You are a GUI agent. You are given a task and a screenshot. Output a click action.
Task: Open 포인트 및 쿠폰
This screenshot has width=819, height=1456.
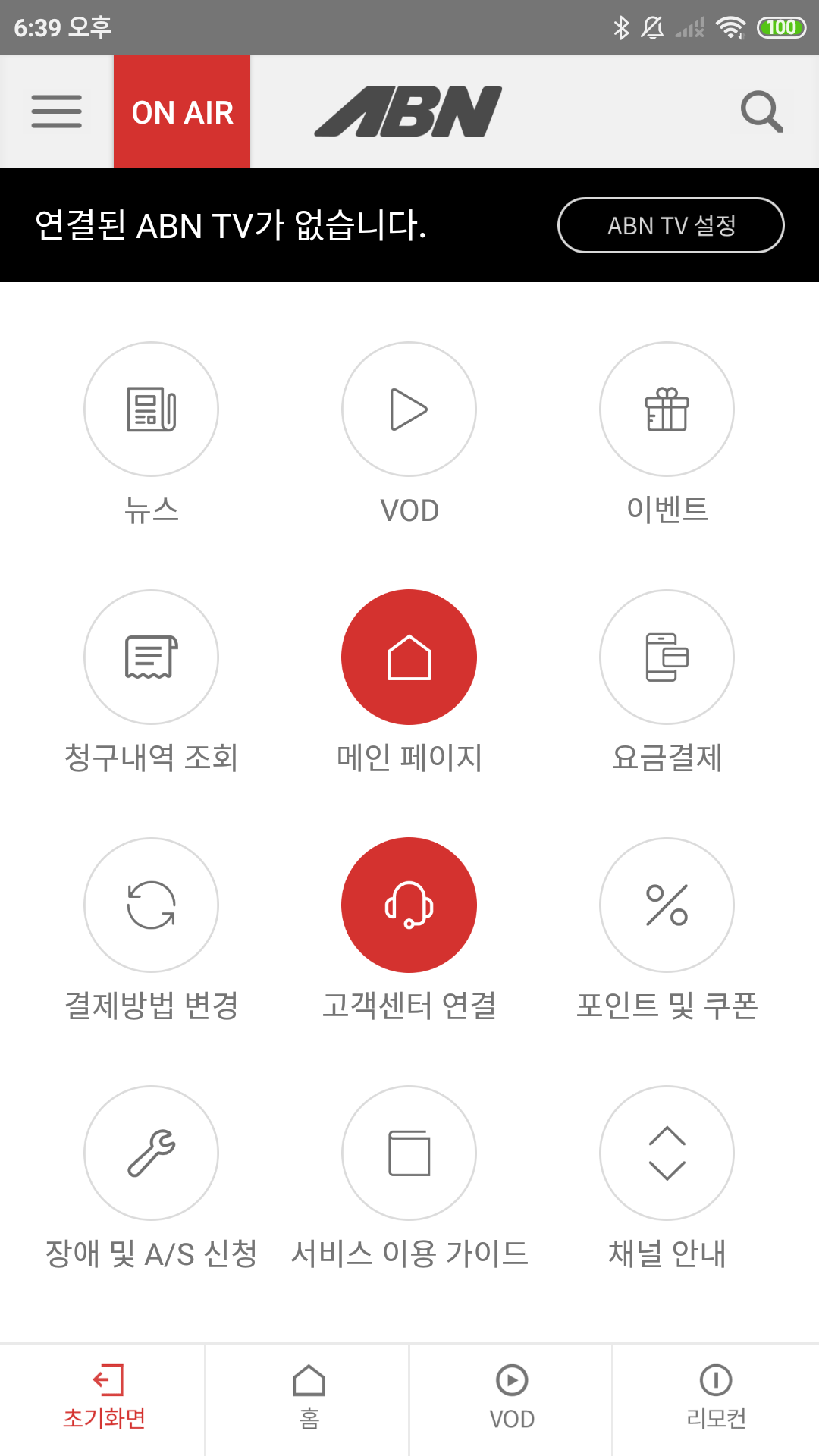[x=667, y=905]
